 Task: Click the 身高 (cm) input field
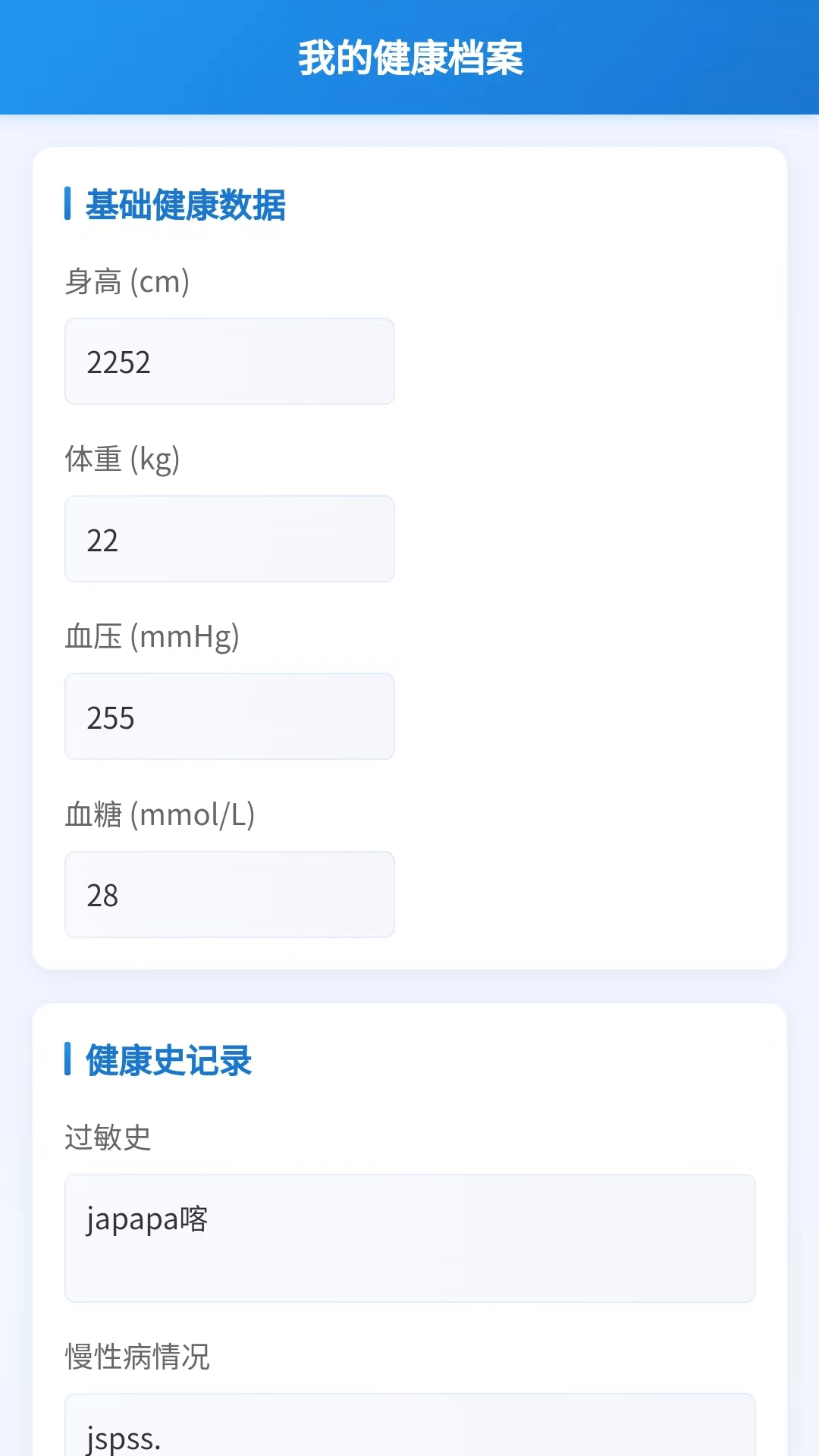click(x=229, y=362)
